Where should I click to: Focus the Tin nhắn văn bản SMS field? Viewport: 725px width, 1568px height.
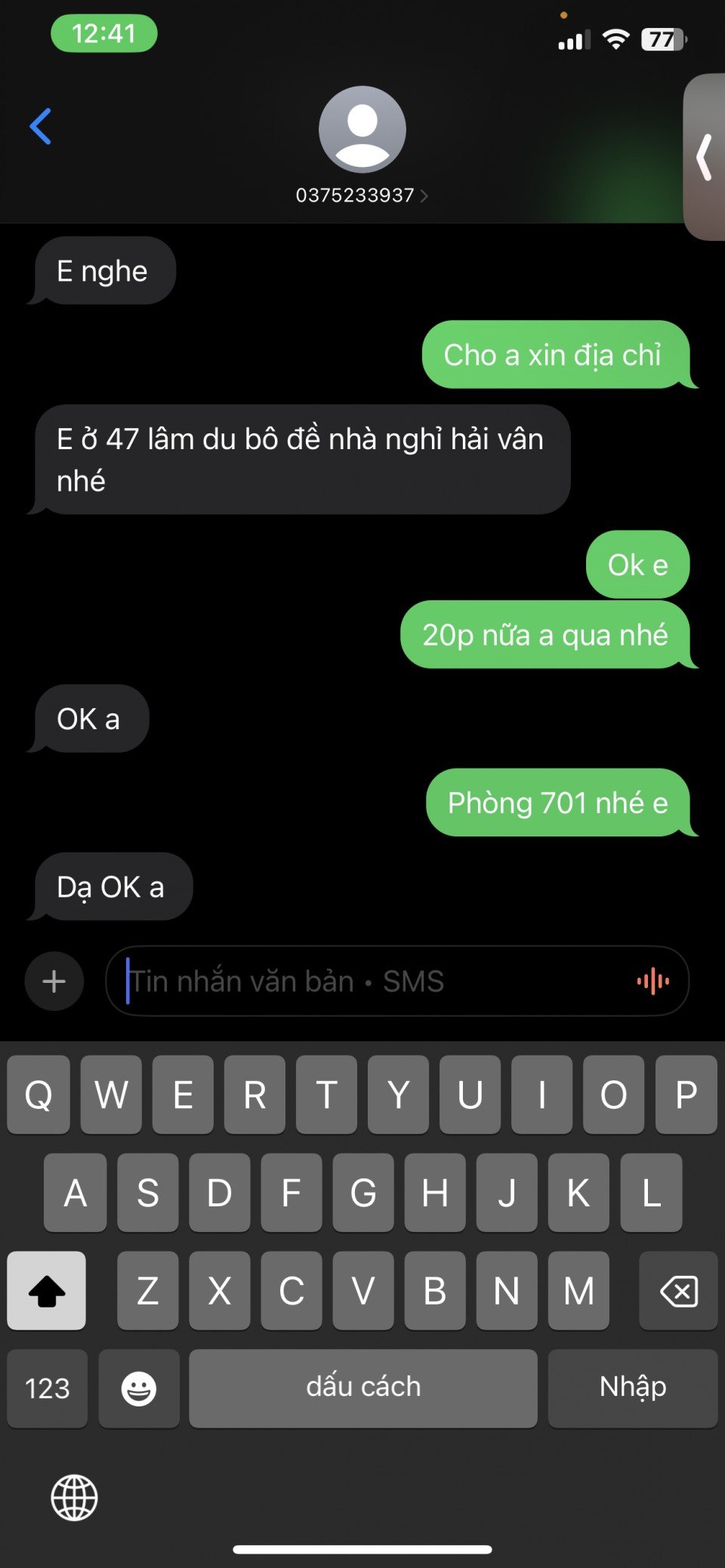378,981
